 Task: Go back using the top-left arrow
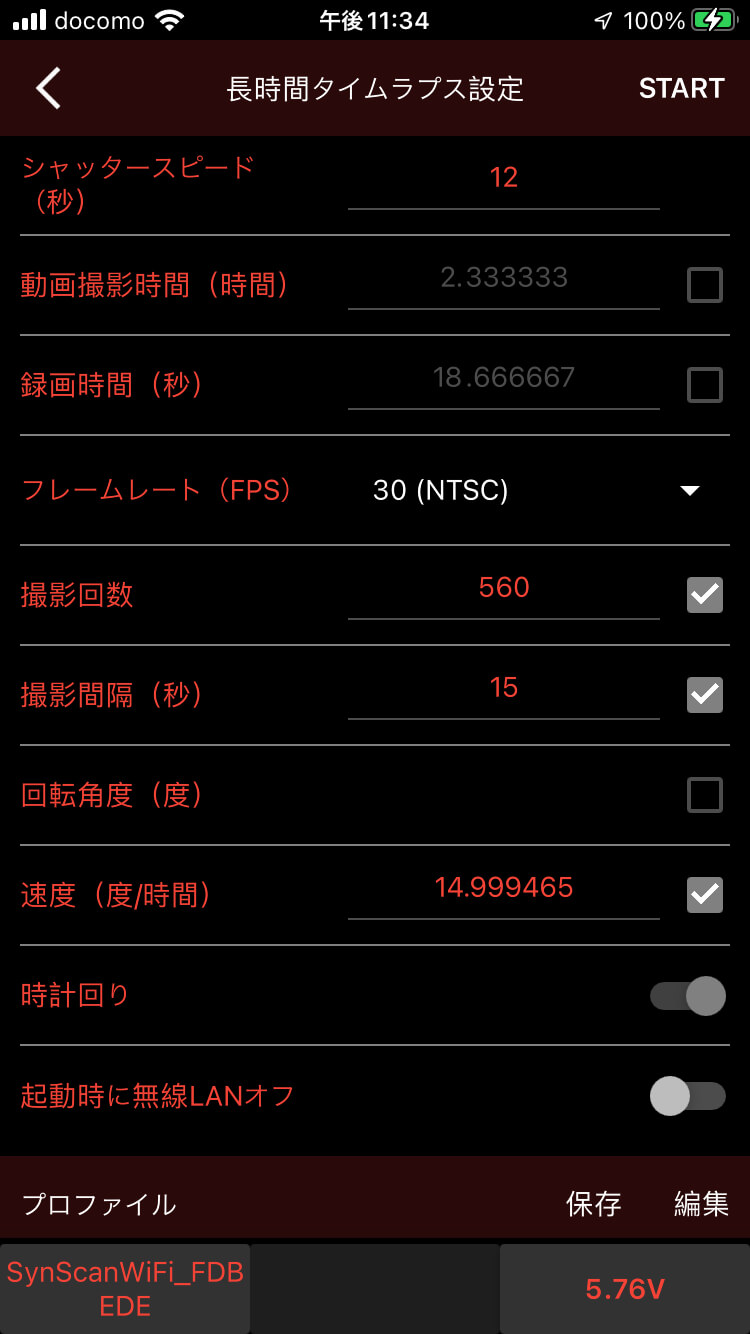click(x=48, y=88)
